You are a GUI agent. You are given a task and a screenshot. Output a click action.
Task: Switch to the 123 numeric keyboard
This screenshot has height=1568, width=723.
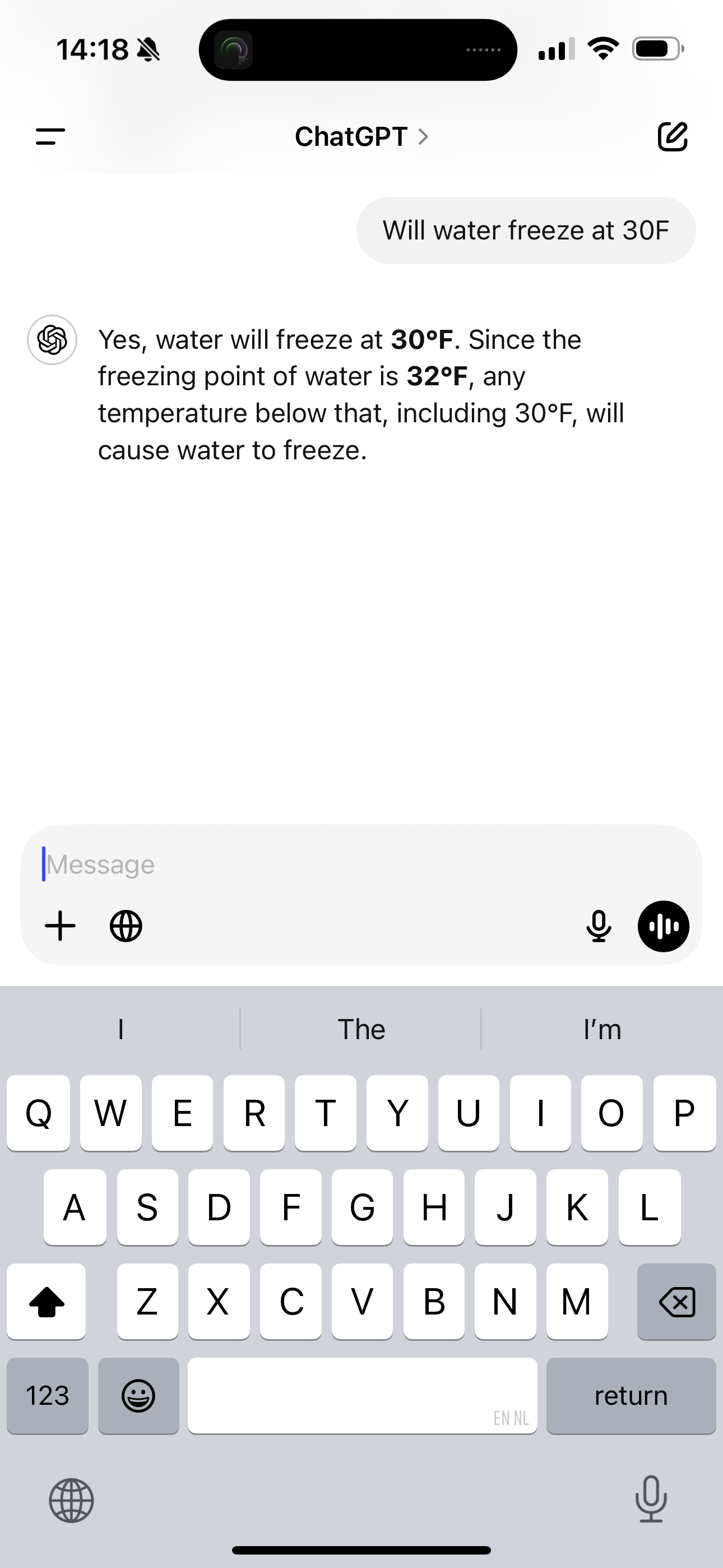[x=48, y=1395]
